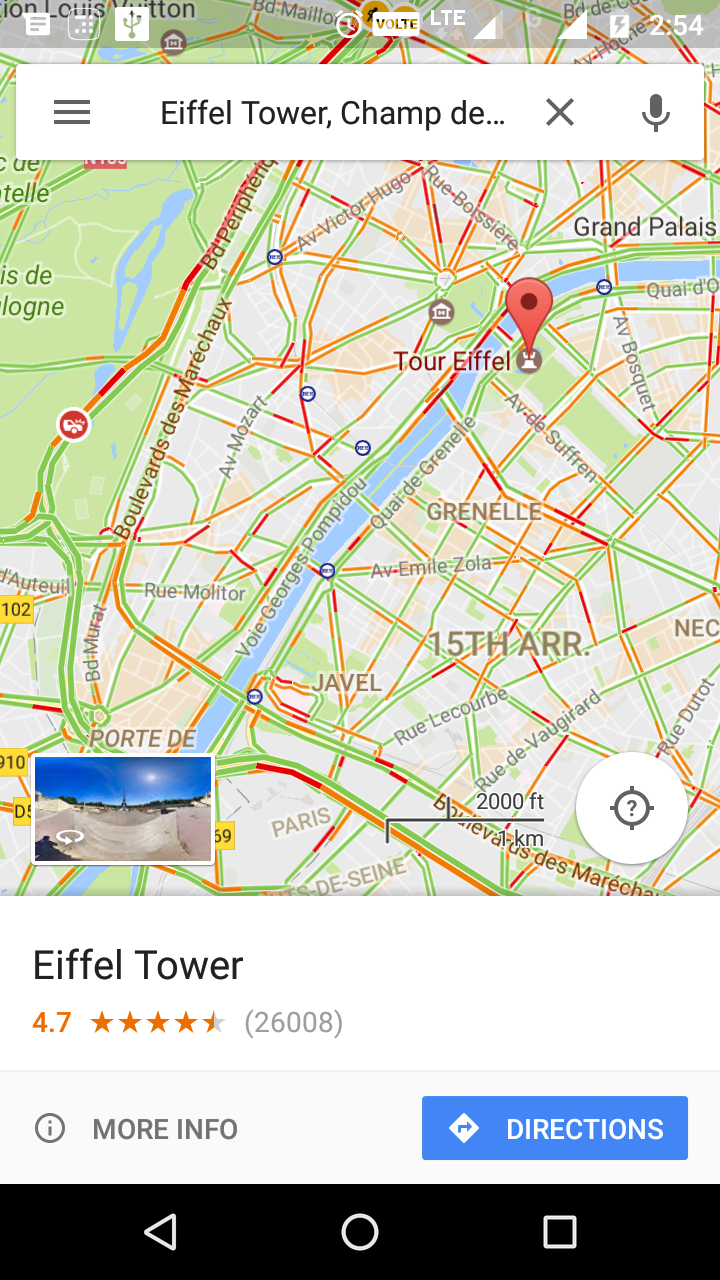Tap the search field showing Eiffel Tower
Viewport: 720px width, 1280px height.
(333, 113)
